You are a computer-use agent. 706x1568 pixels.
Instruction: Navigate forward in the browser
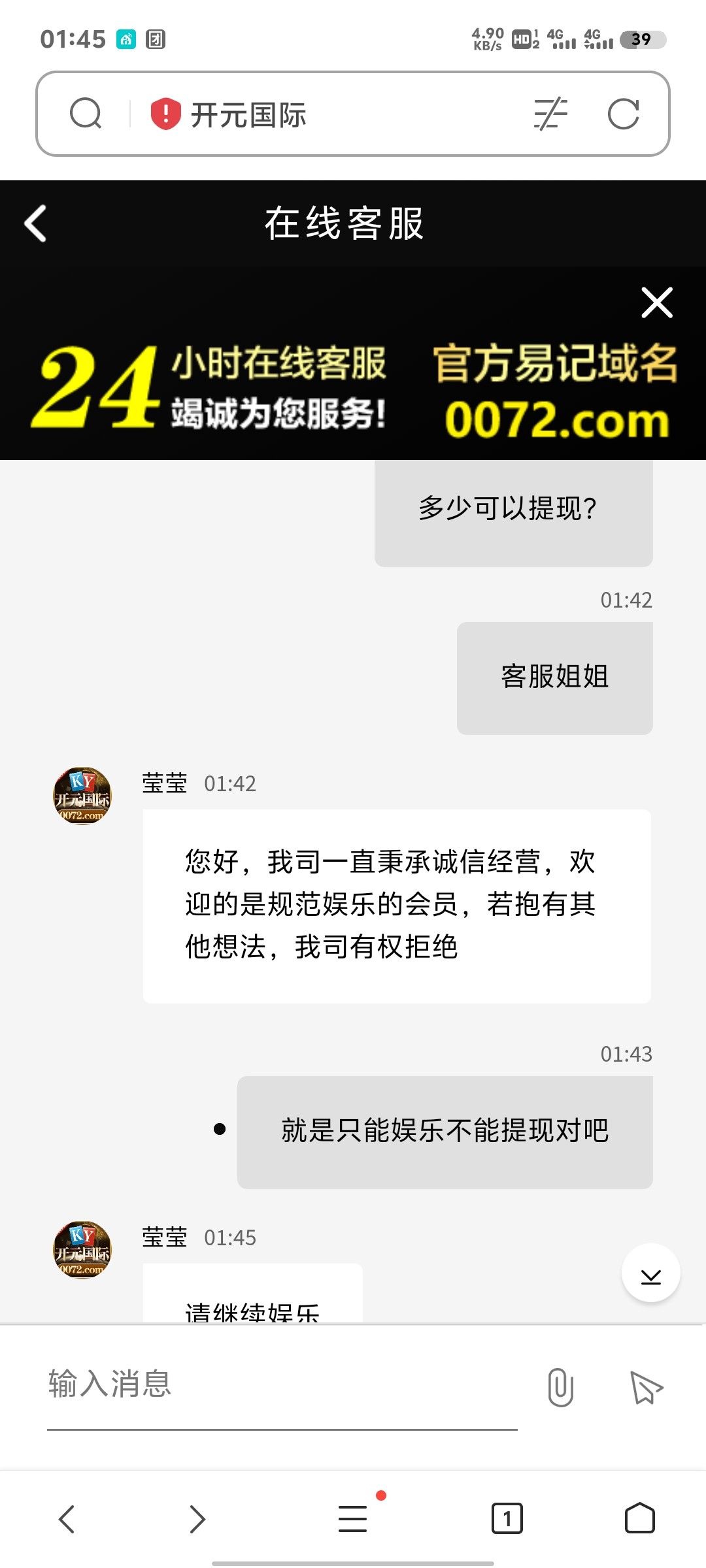[x=197, y=1518]
